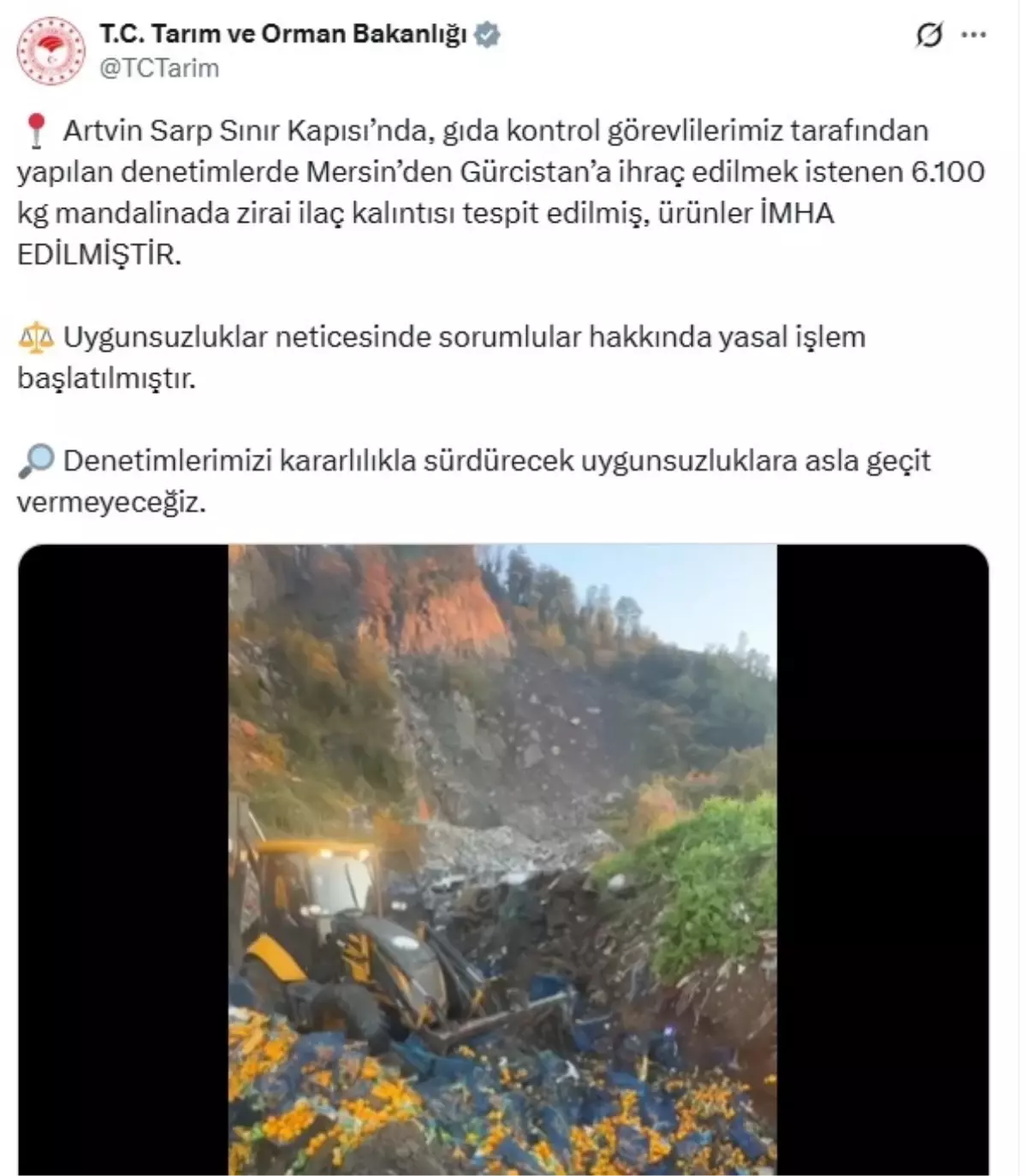Open the @TCTarim account handle
Screen dimensions: 1027x1176
[159, 68]
